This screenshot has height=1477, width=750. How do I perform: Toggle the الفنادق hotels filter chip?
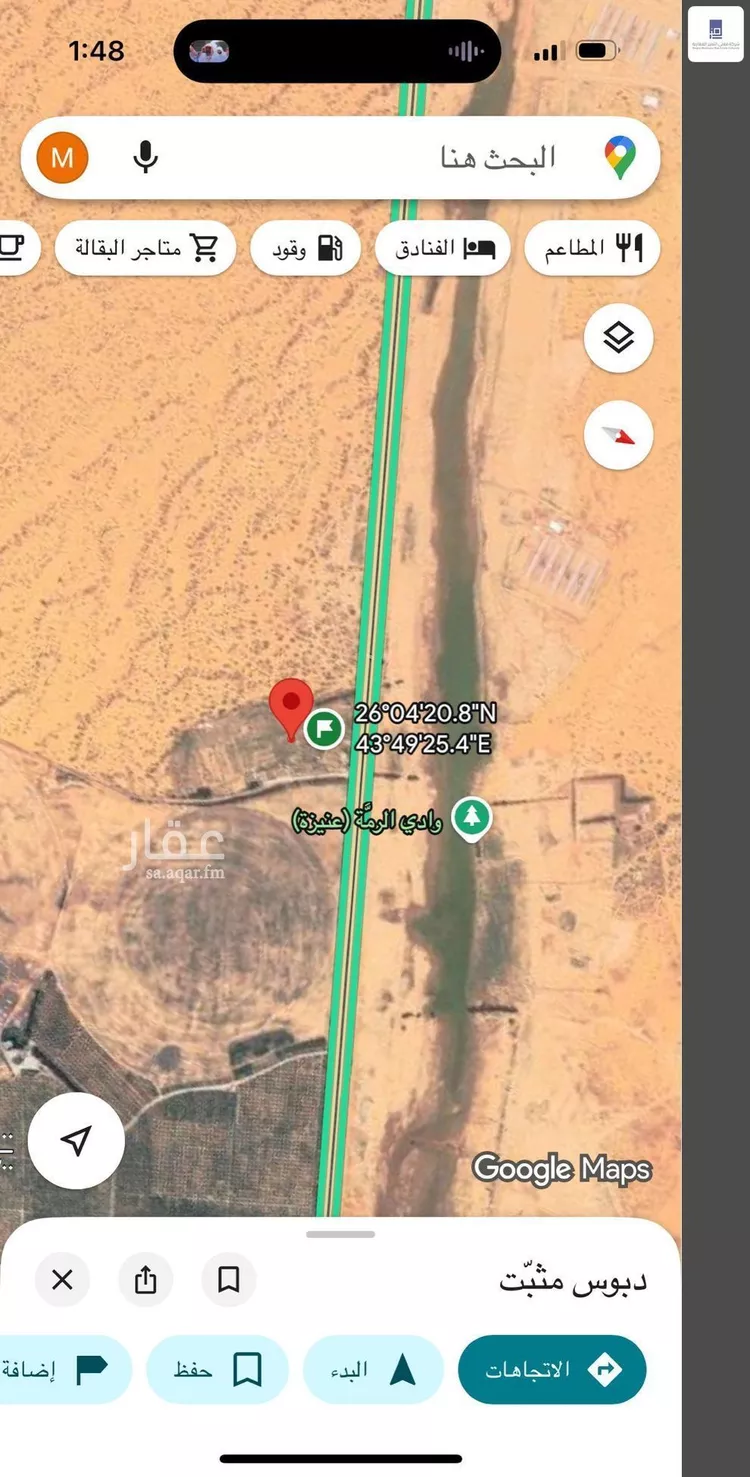click(x=442, y=247)
